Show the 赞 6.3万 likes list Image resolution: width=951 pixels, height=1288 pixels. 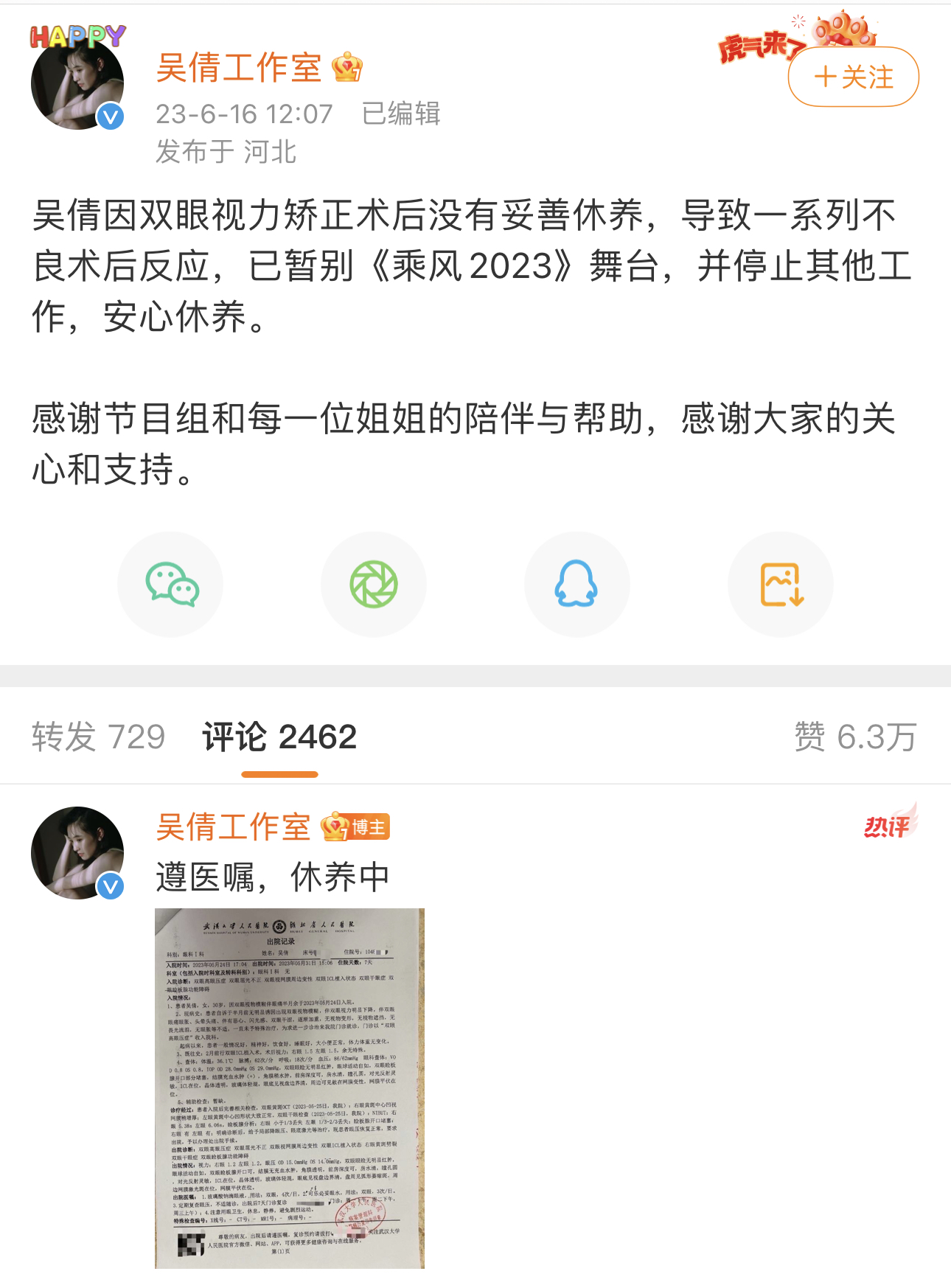click(x=854, y=737)
